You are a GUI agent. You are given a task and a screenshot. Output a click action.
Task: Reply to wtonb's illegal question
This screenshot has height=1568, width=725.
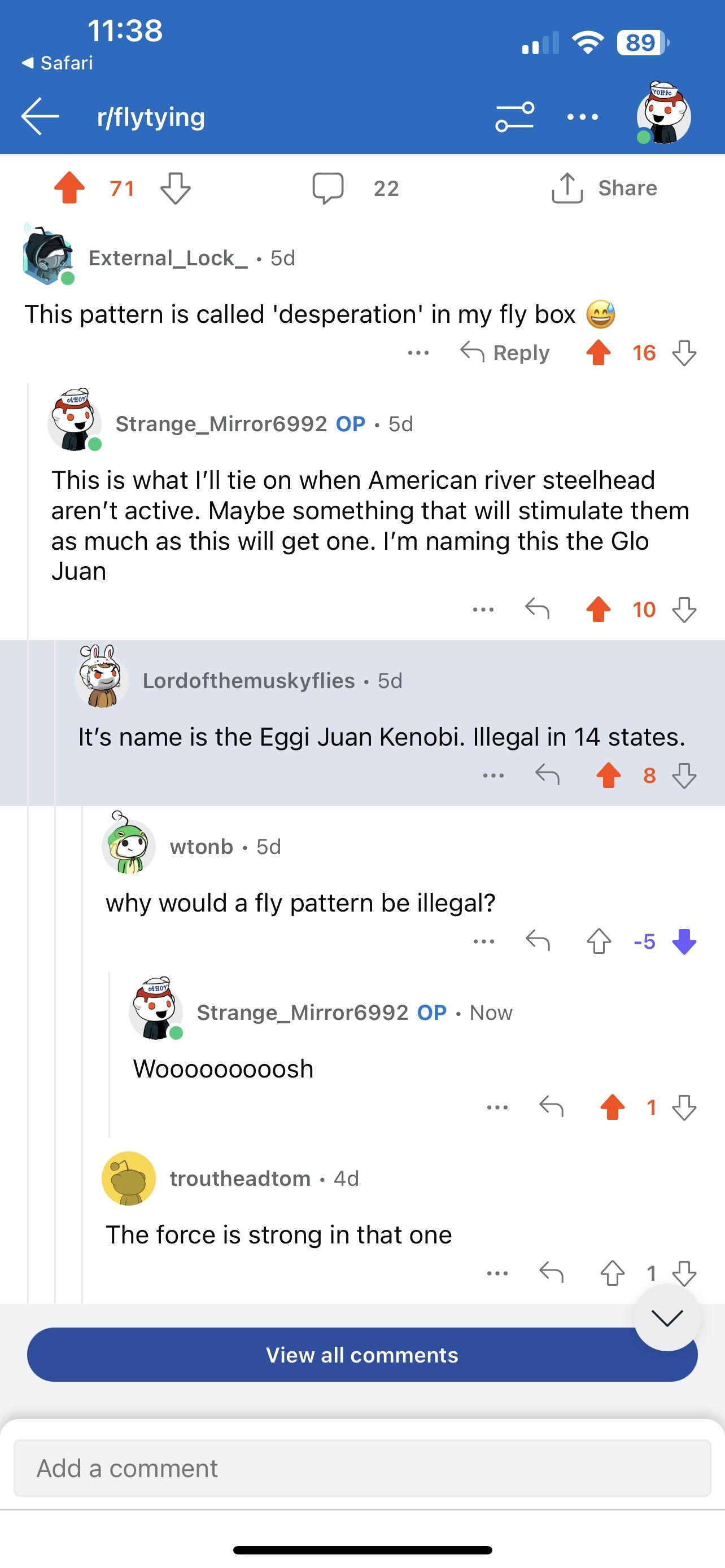[x=538, y=941]
